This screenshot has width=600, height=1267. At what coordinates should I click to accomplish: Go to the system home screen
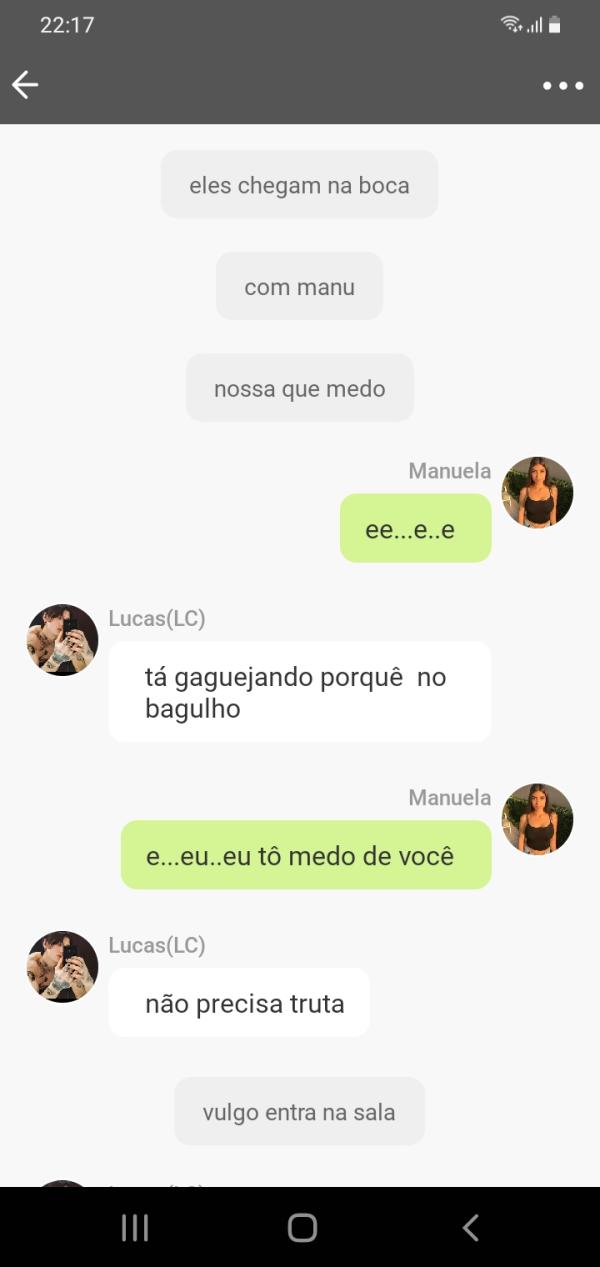coord(302,1228)
